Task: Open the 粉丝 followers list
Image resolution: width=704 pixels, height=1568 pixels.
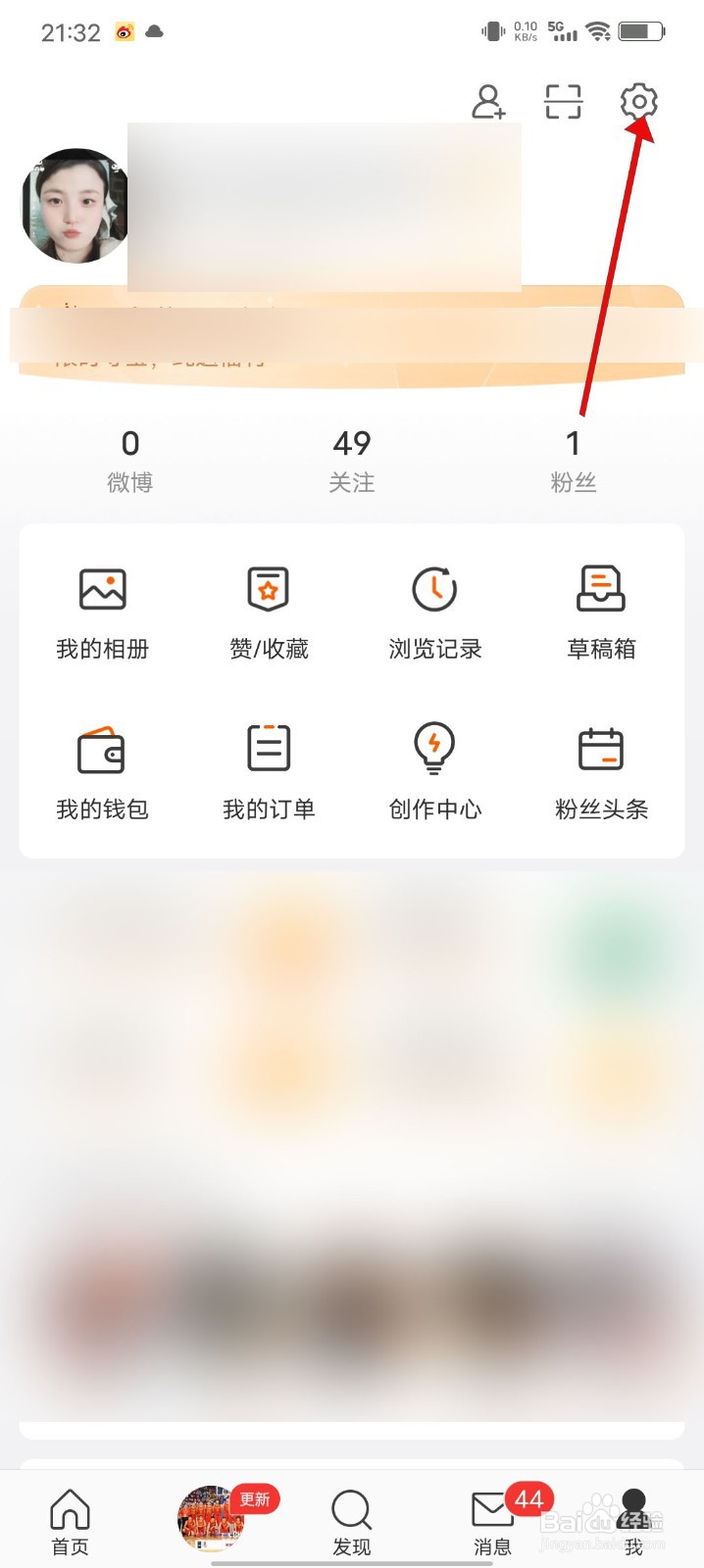Action: (574, 460)
